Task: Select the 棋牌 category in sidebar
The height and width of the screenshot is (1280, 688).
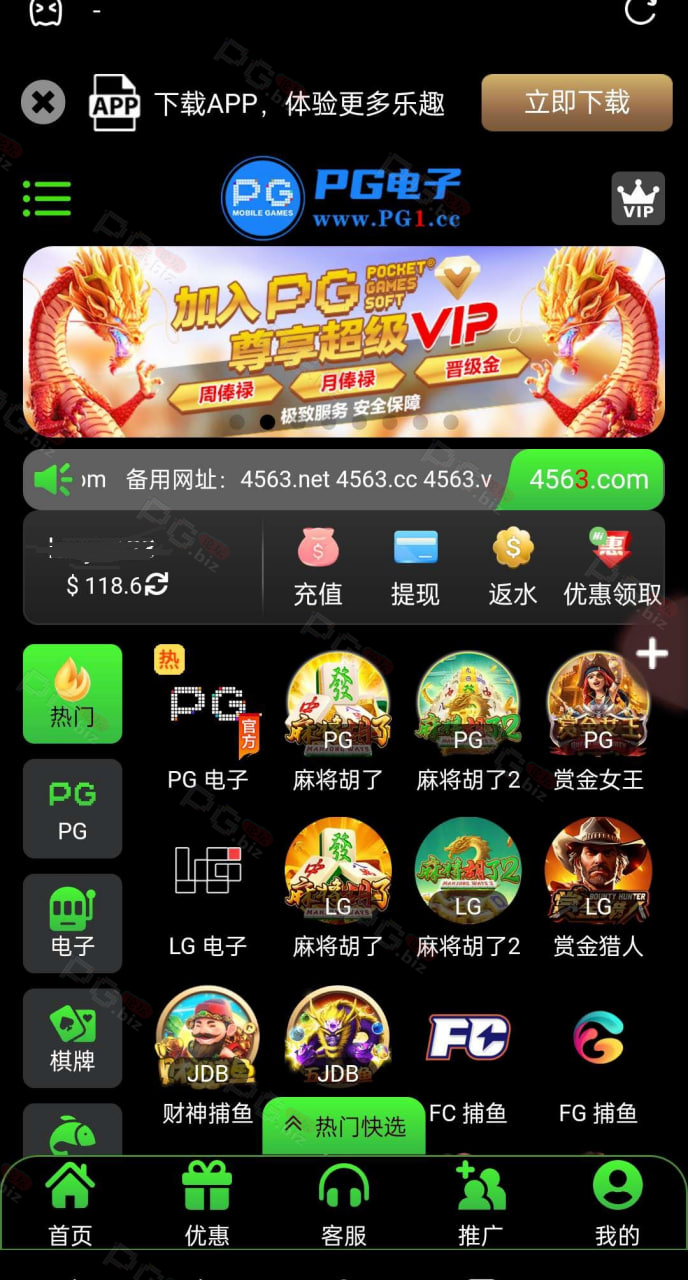Action: tap(72, 1037)
